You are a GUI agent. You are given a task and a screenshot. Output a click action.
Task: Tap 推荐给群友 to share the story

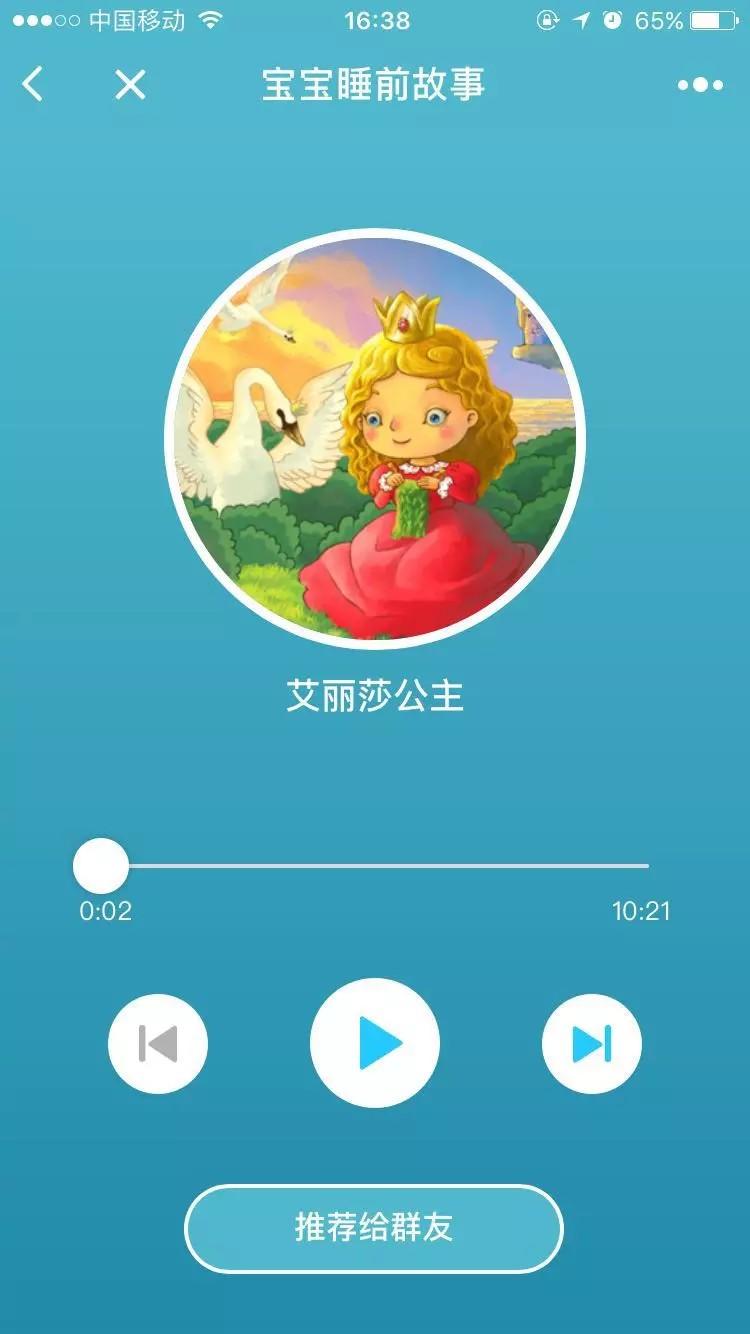[x=374, y=1228]
